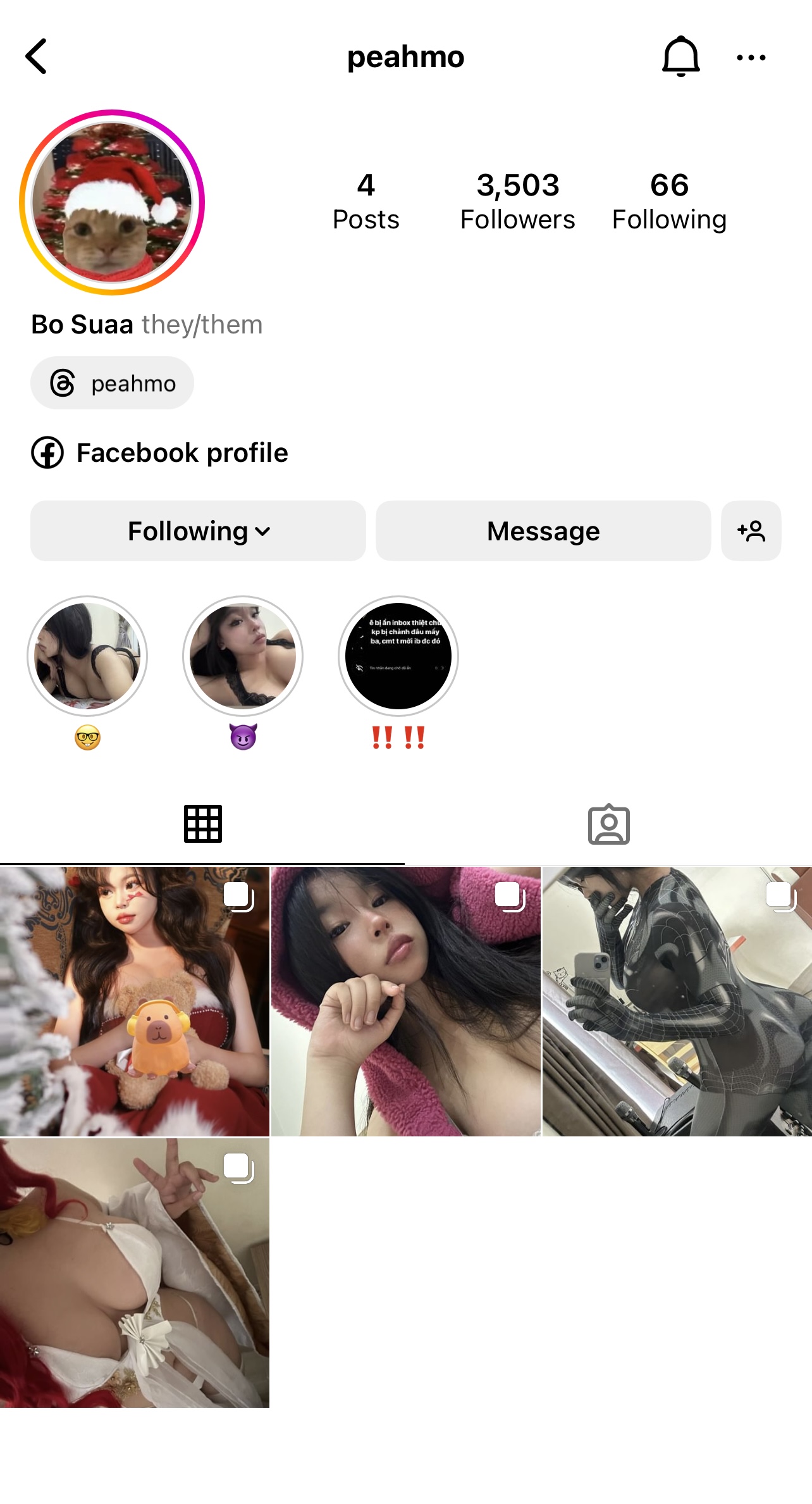Switch to the tagged photos tab
Screen dimensions: 812x1504
[608, 824]
